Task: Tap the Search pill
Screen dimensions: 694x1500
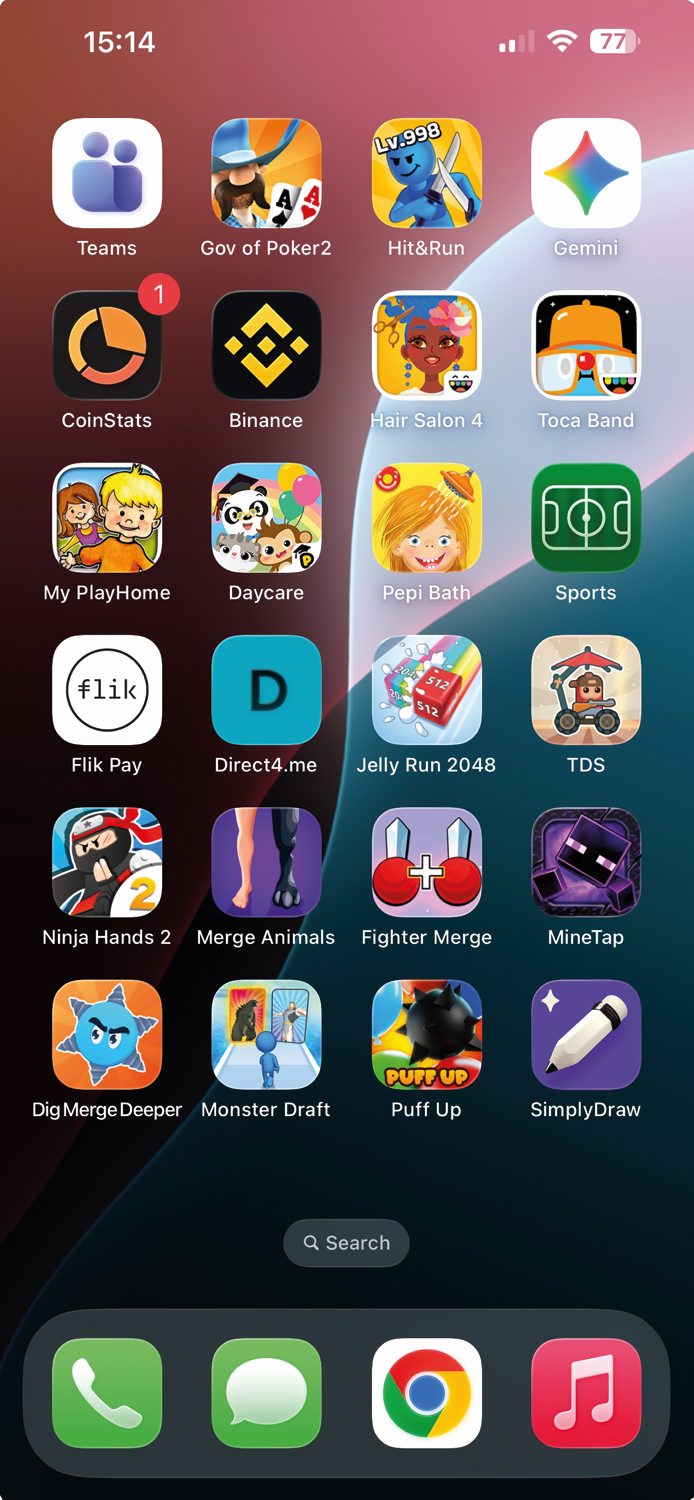Action: click(x=346, y=1243)
